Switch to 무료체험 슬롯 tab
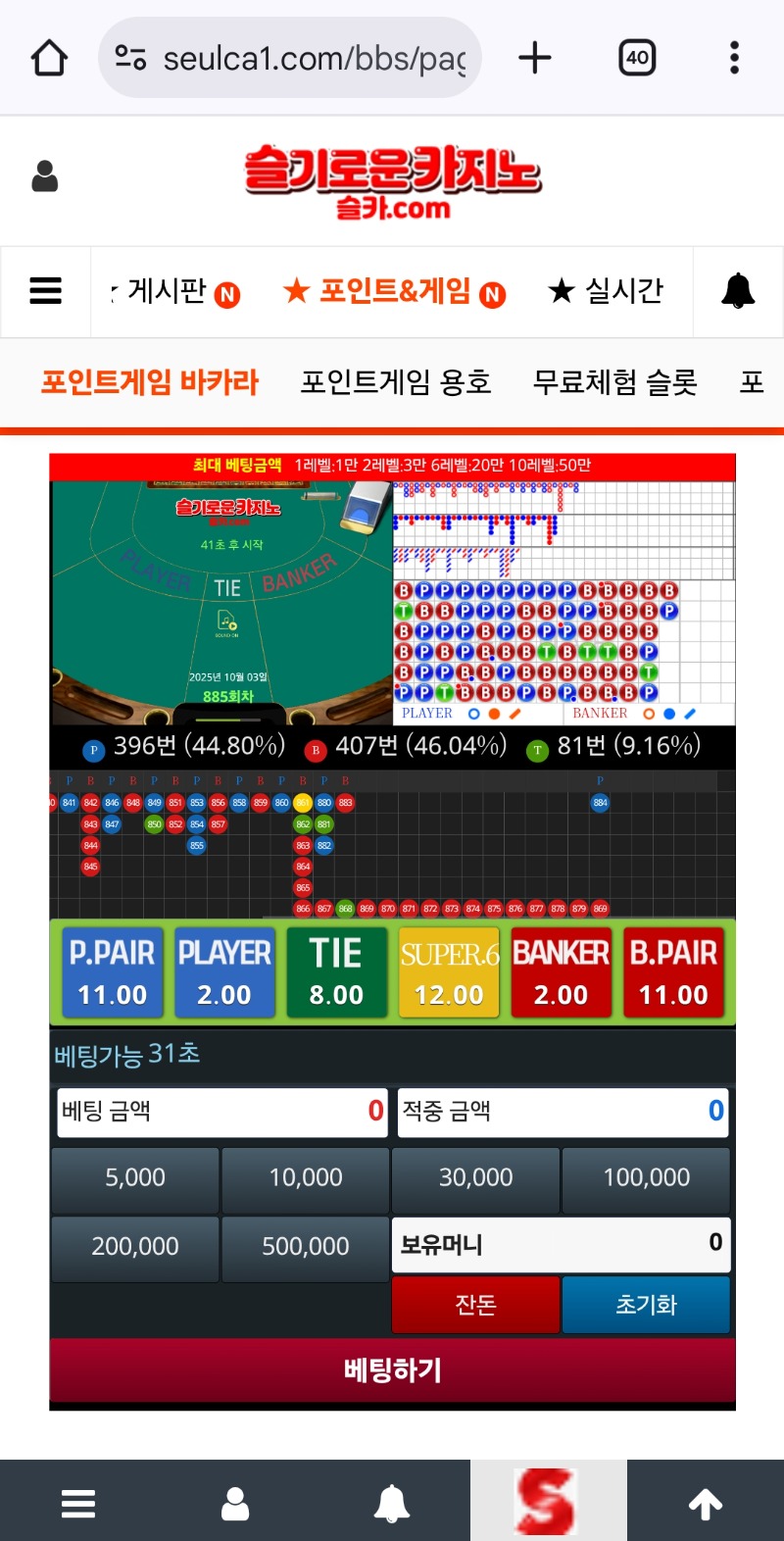The image size is (784, 1541). tap(614, 381)
